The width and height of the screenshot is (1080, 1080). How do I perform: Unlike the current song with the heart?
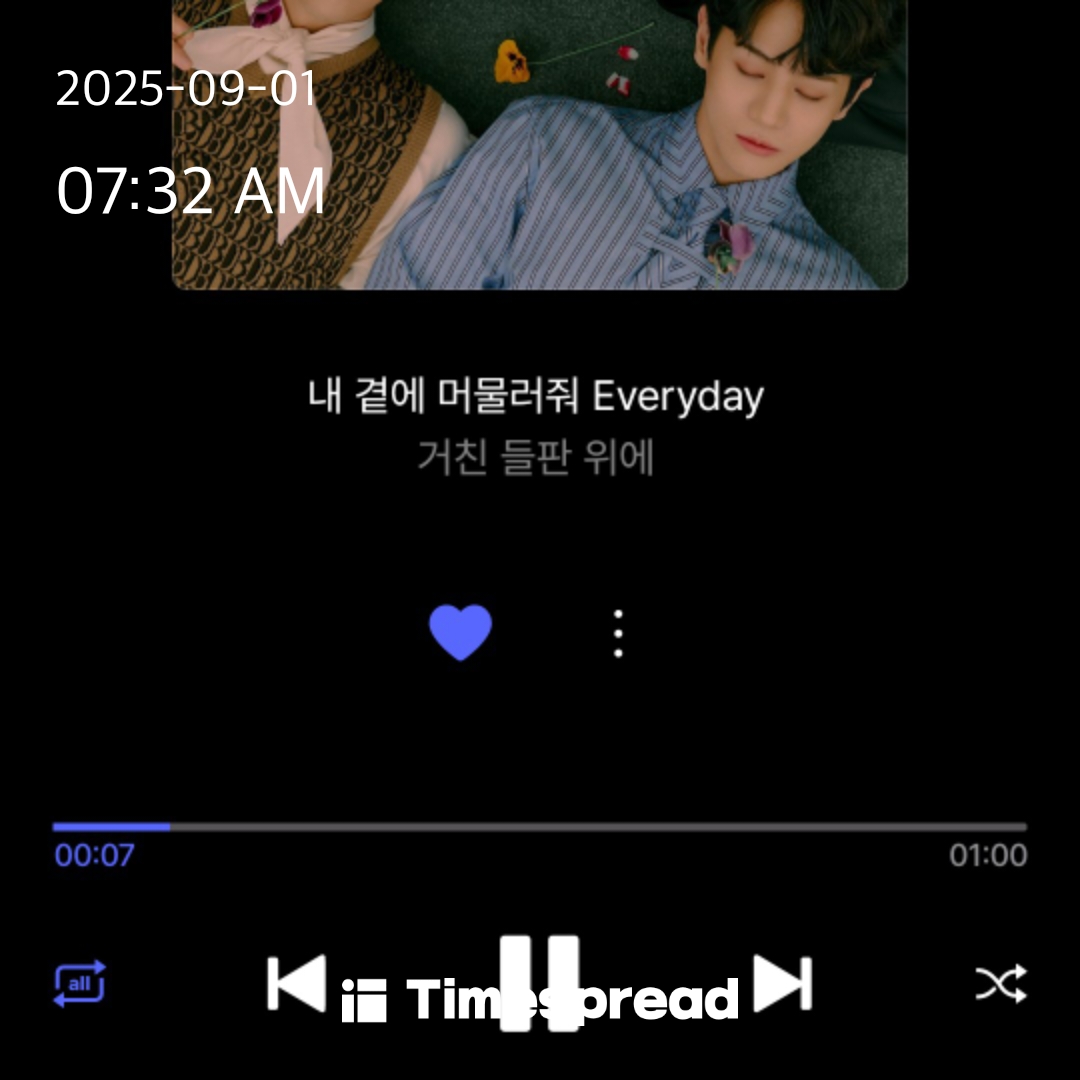[460, 632]
